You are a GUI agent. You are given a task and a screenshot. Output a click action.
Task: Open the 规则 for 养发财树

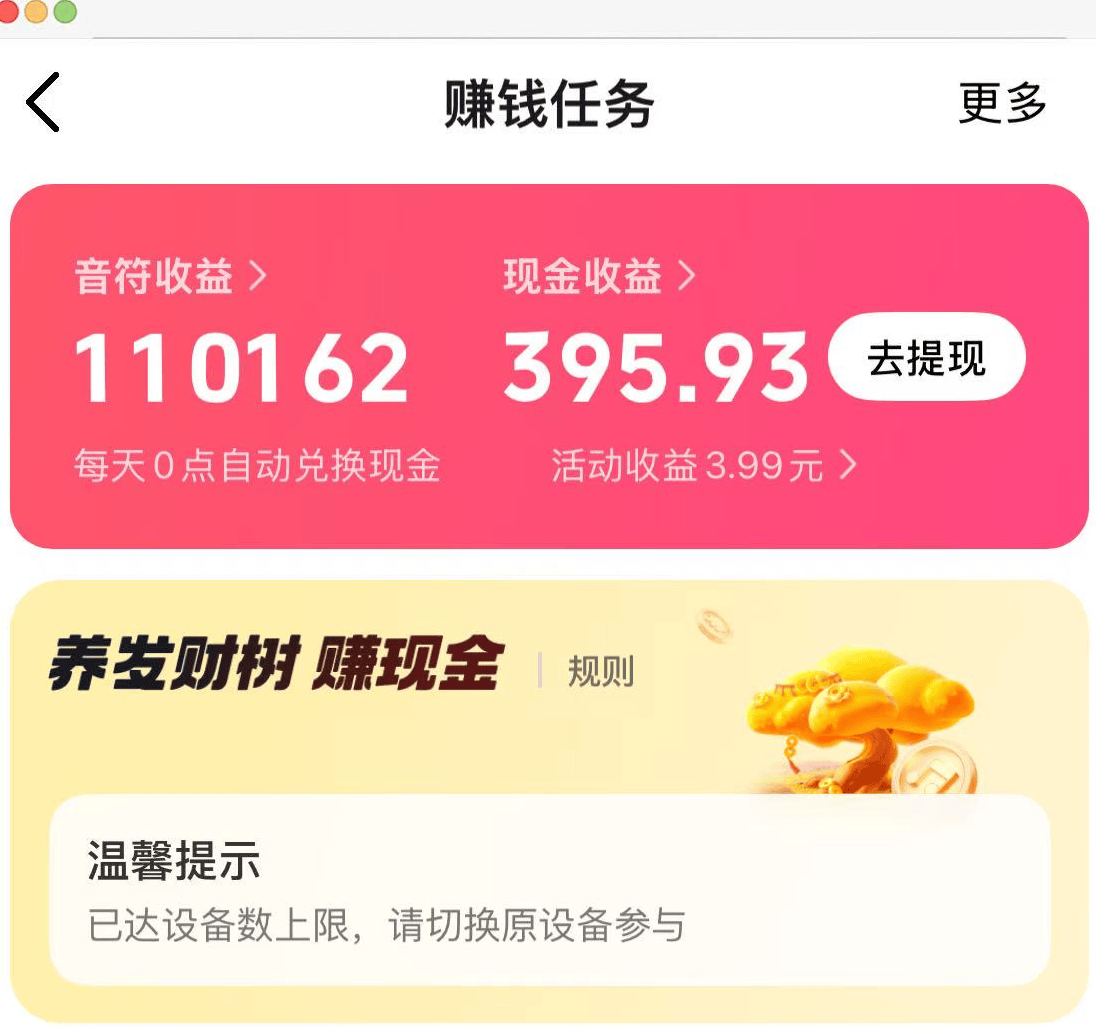[600, 671]
